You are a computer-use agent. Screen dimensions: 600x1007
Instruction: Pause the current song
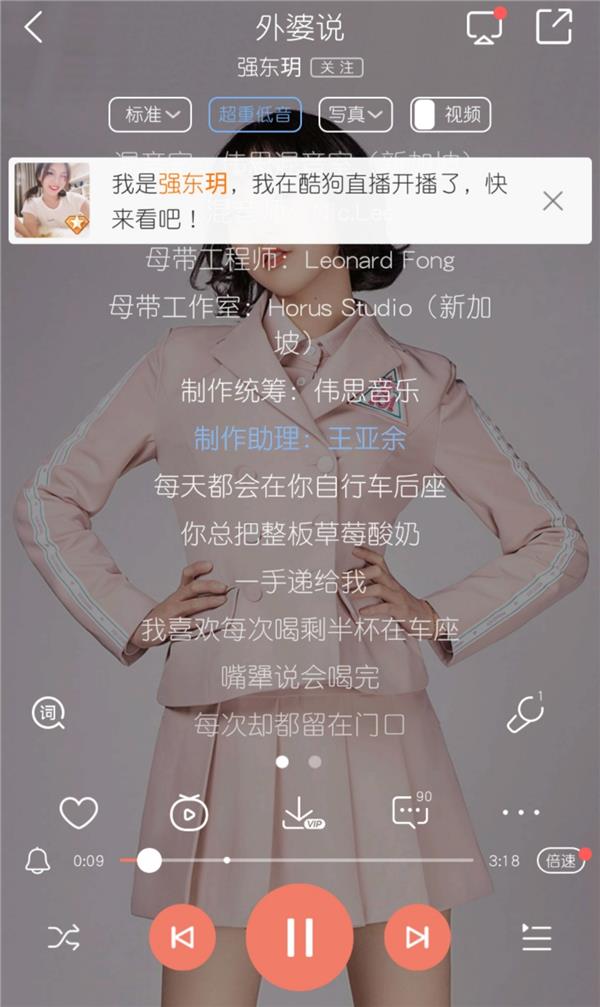(x=300, y=937)
